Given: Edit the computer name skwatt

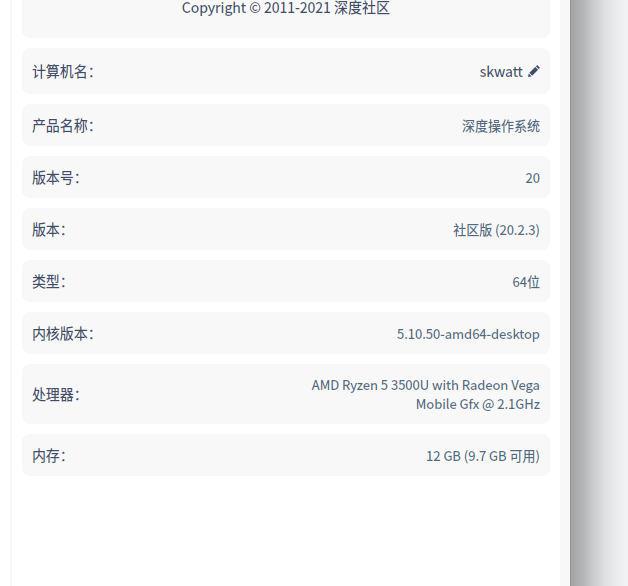Looking at the screenshot, I should 534,71.
